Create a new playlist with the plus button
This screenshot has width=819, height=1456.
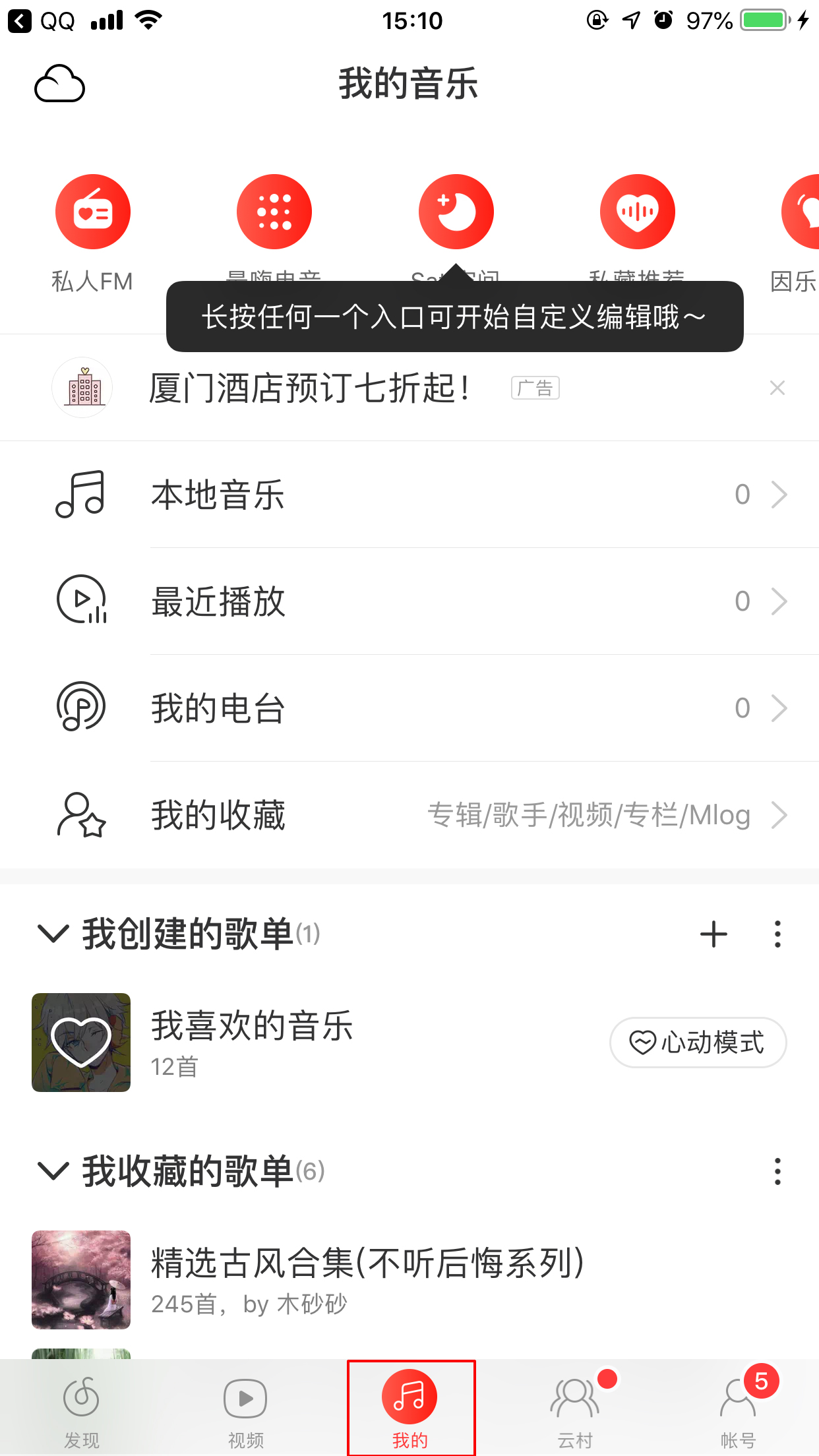coord(713,933)
